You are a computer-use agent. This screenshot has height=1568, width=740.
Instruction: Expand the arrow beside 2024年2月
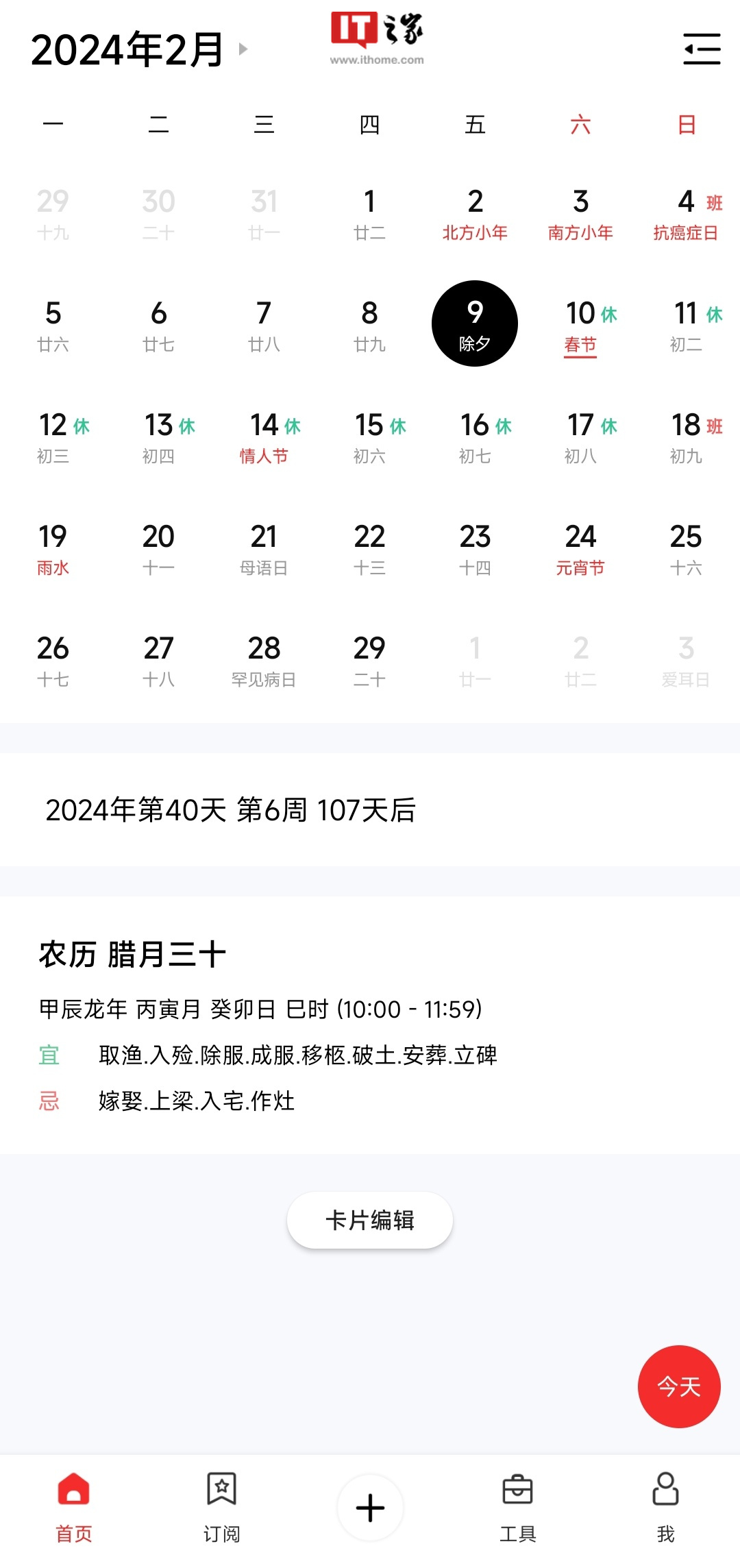tap(245, 49)
